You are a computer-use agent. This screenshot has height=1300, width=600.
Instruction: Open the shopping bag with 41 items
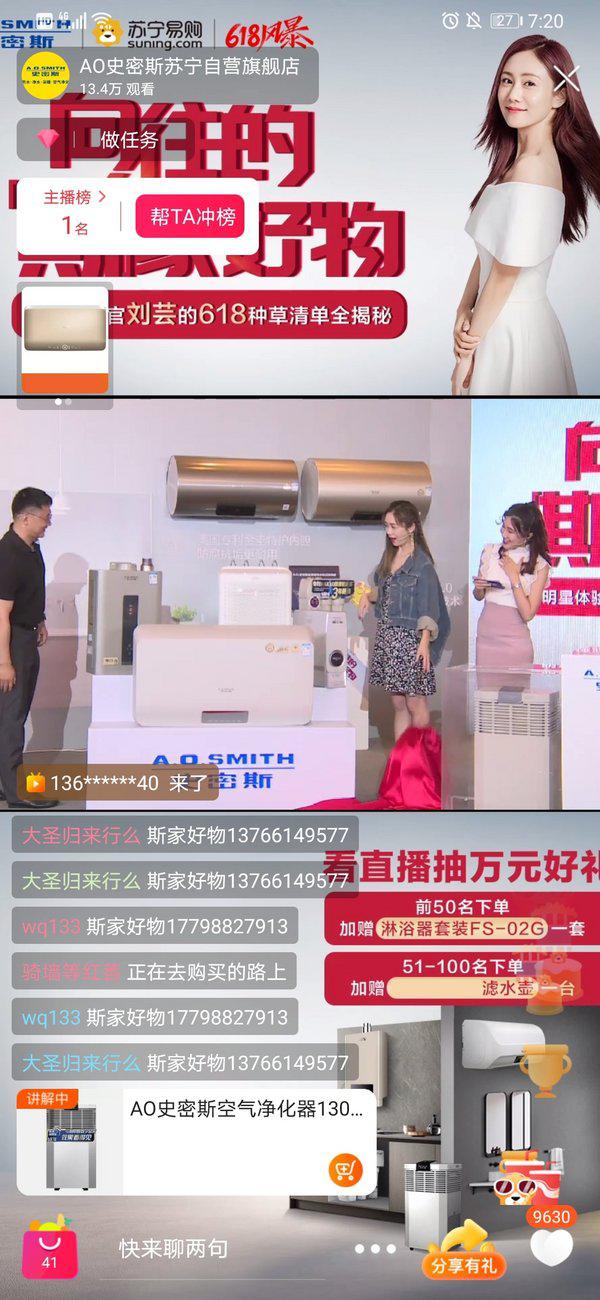[x=49, y=1252]
